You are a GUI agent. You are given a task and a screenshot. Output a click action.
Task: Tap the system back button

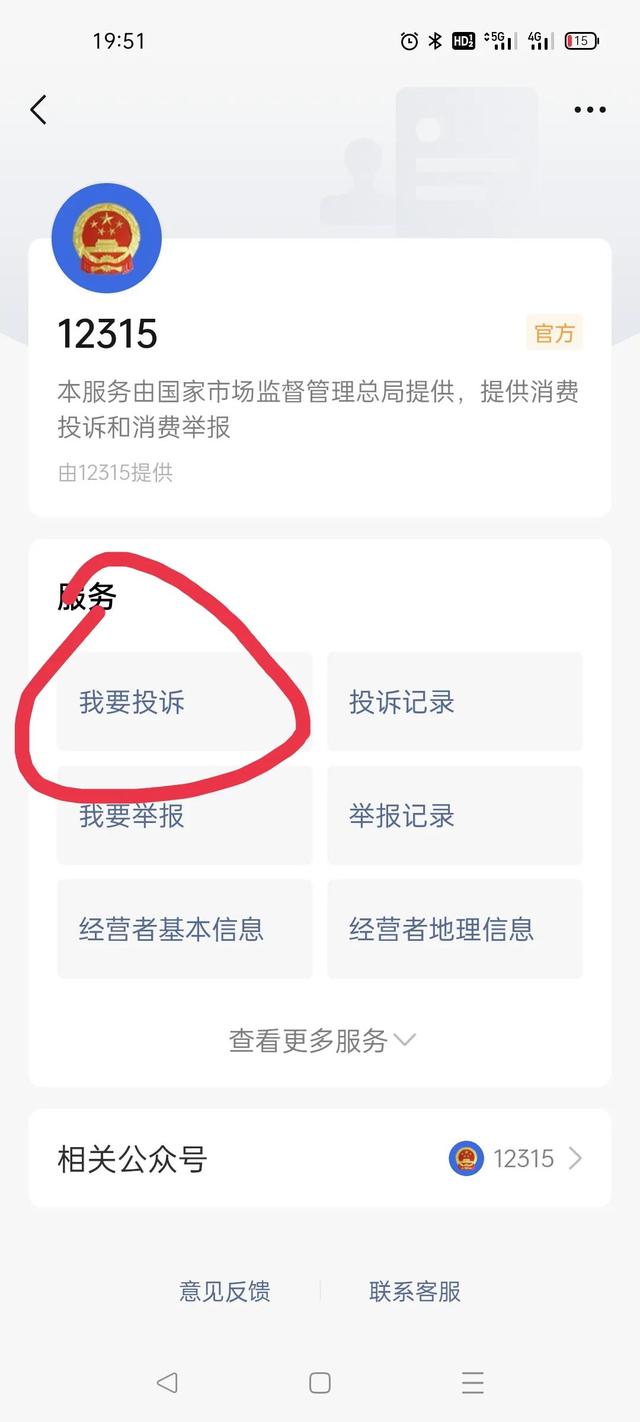pyautogui.click(x=167, y=1383)
